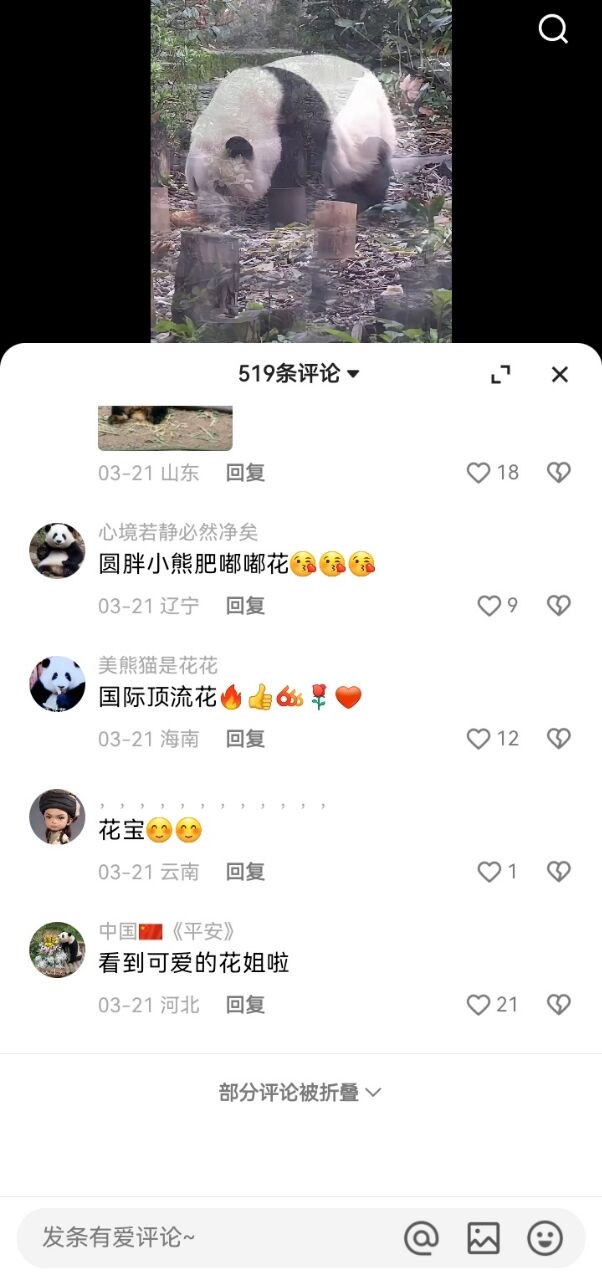
Task: Expand 部分评论被折叠 hidden comments
Action: [300, 1092]
